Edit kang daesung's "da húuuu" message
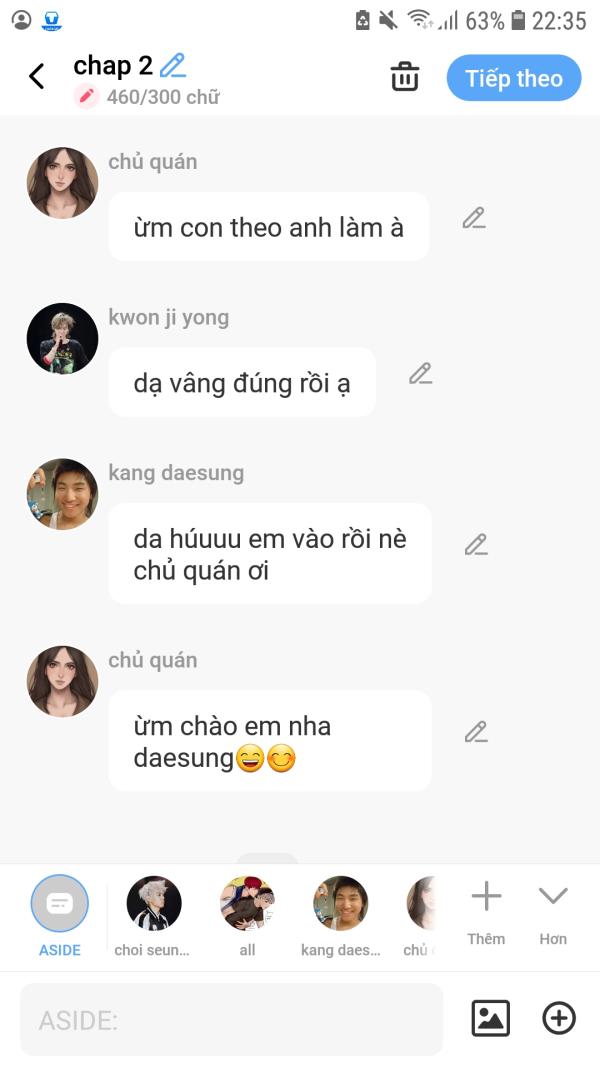 click(x=476, y=545)
